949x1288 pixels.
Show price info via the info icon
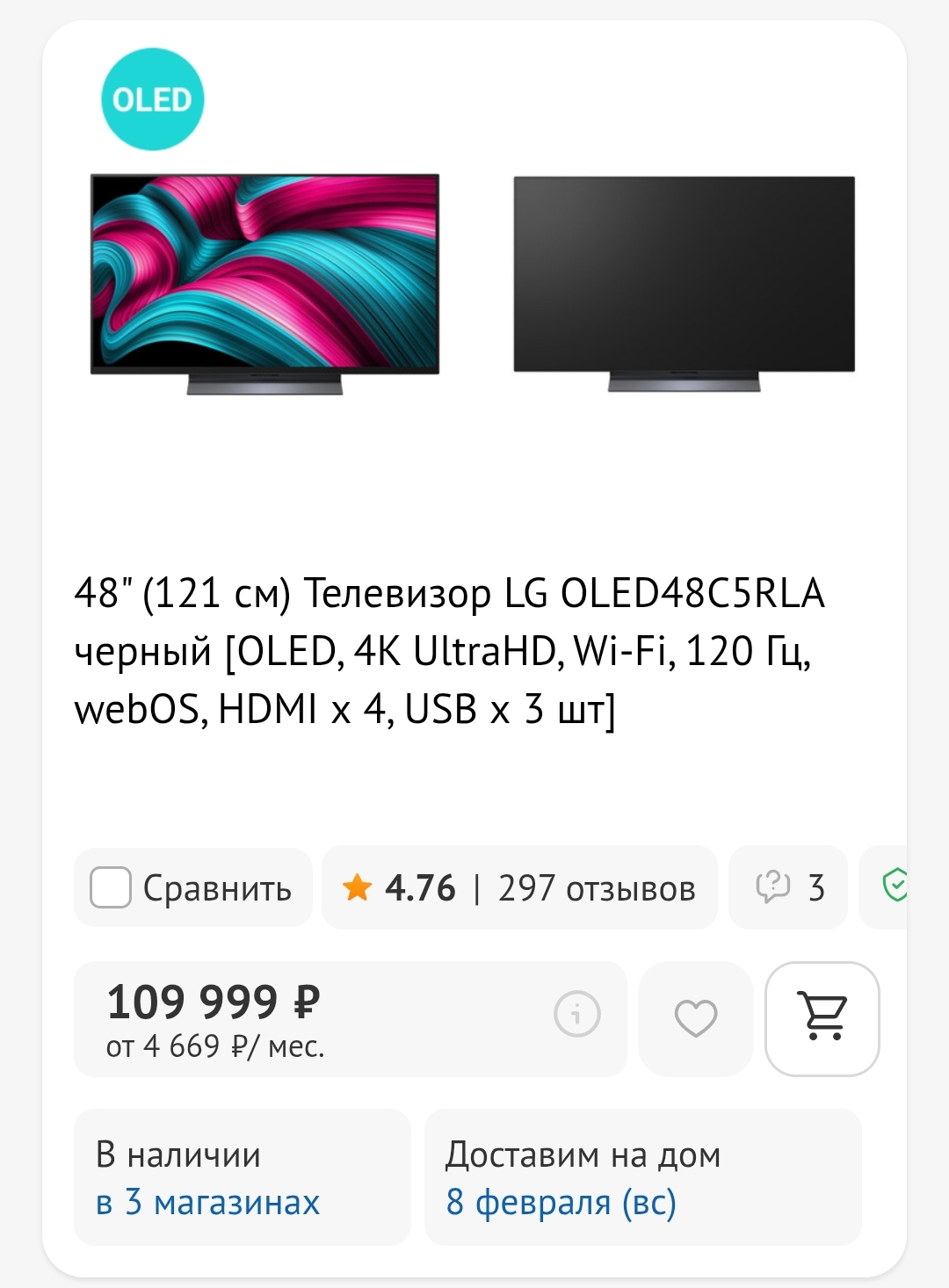(x=577, y=1015)
